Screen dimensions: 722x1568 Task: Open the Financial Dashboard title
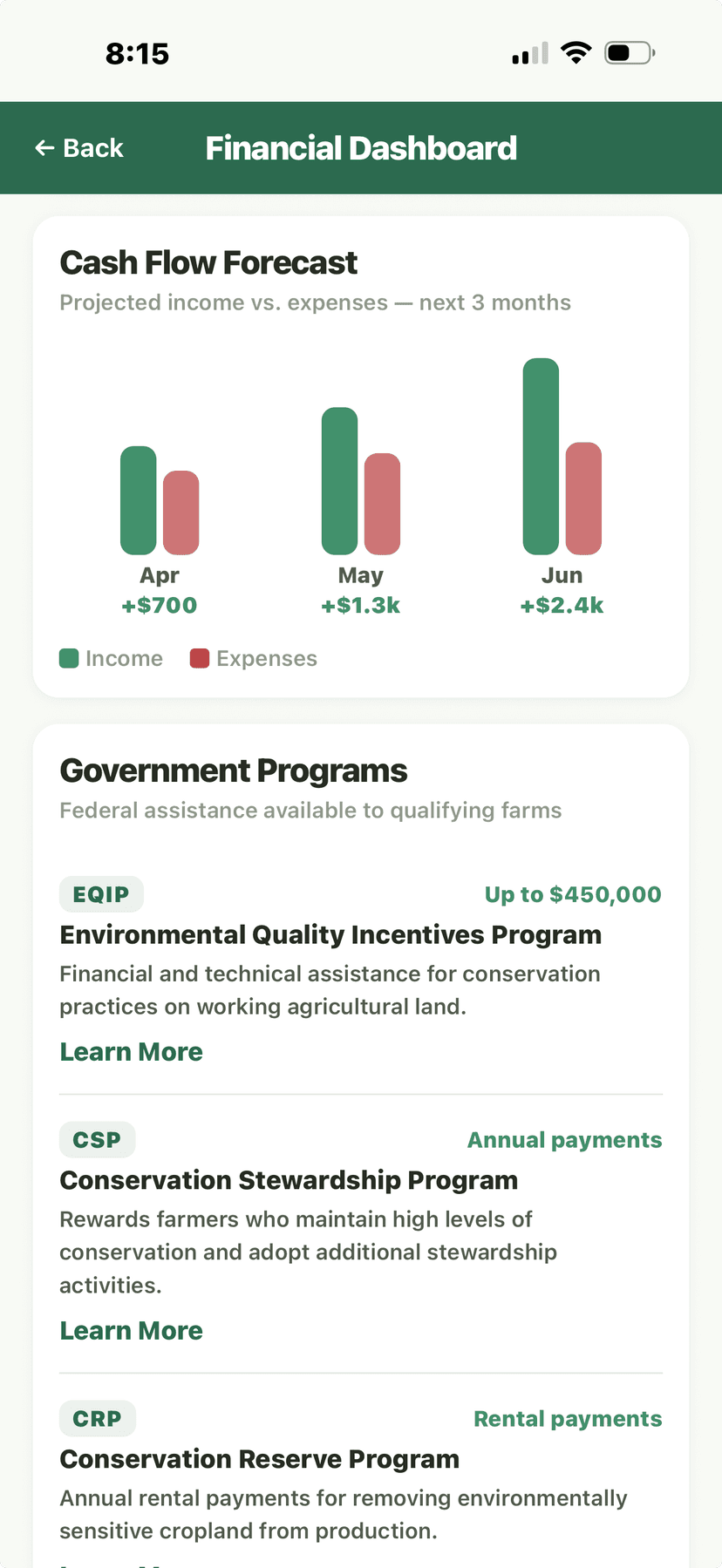pos(360,148)
